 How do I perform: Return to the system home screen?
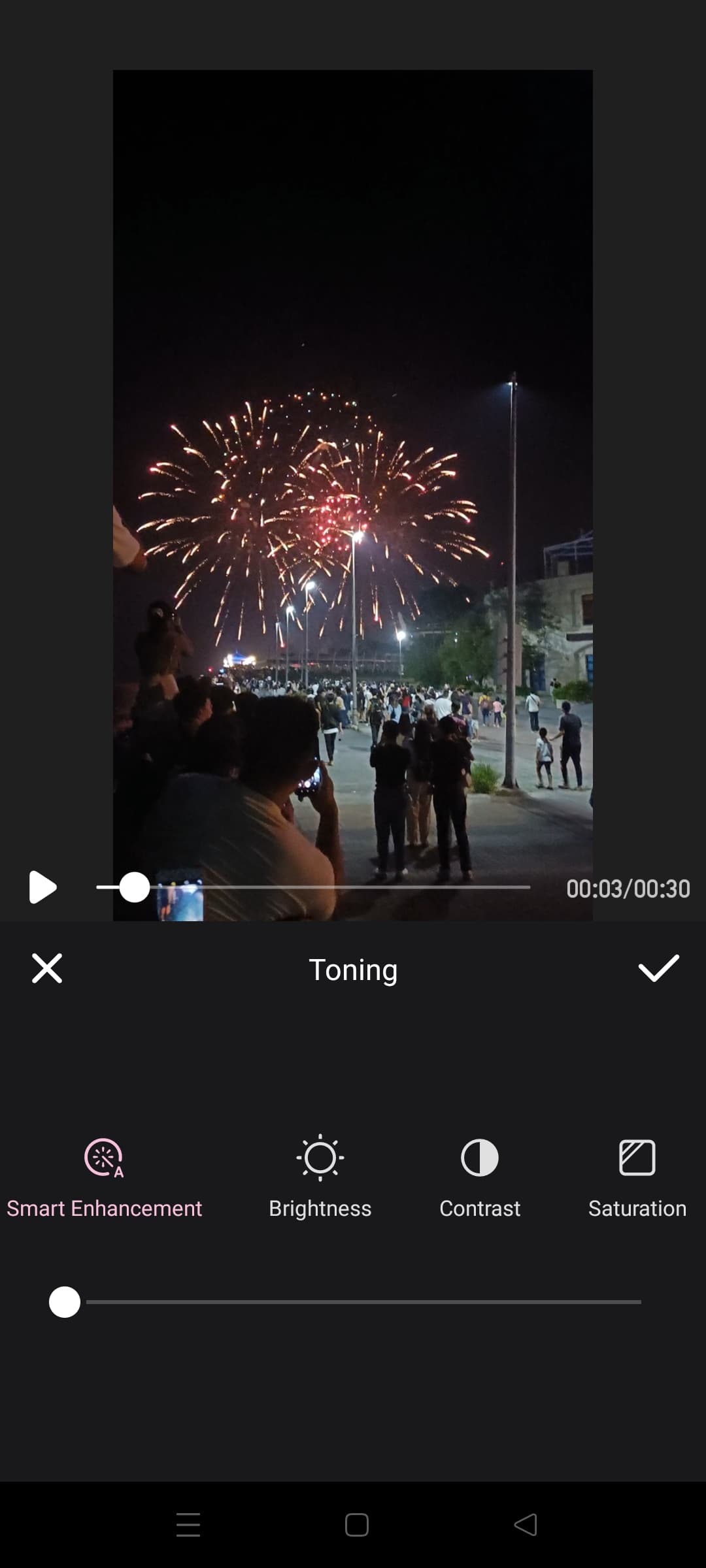[356, 1525]
